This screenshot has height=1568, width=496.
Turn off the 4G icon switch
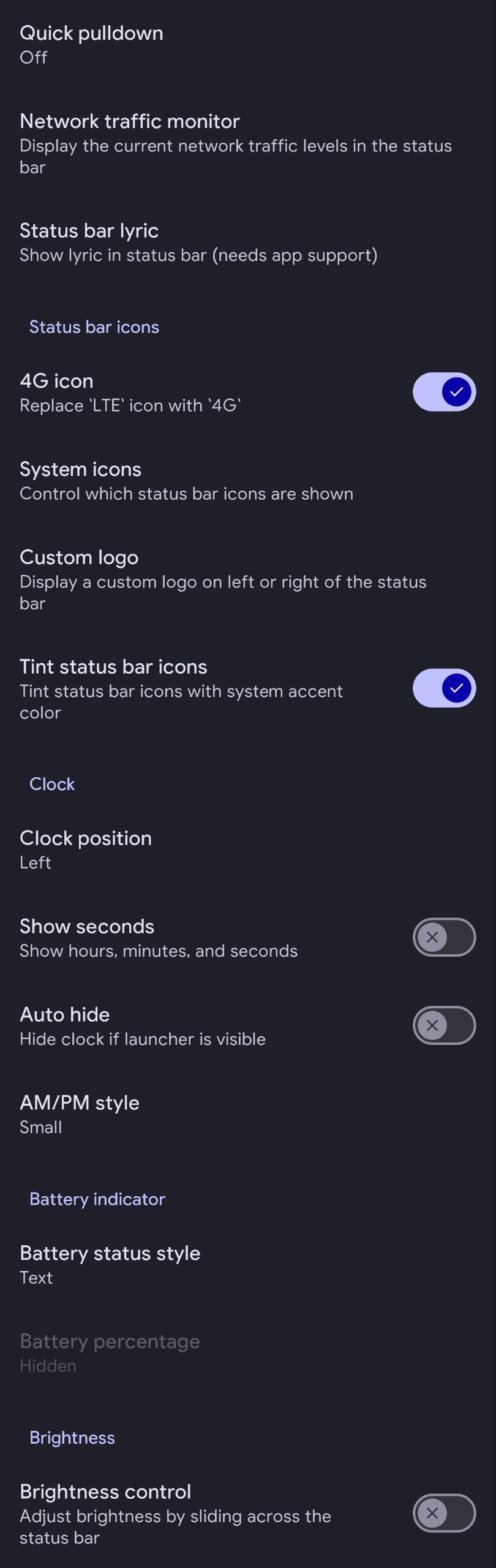click(444, 392)
